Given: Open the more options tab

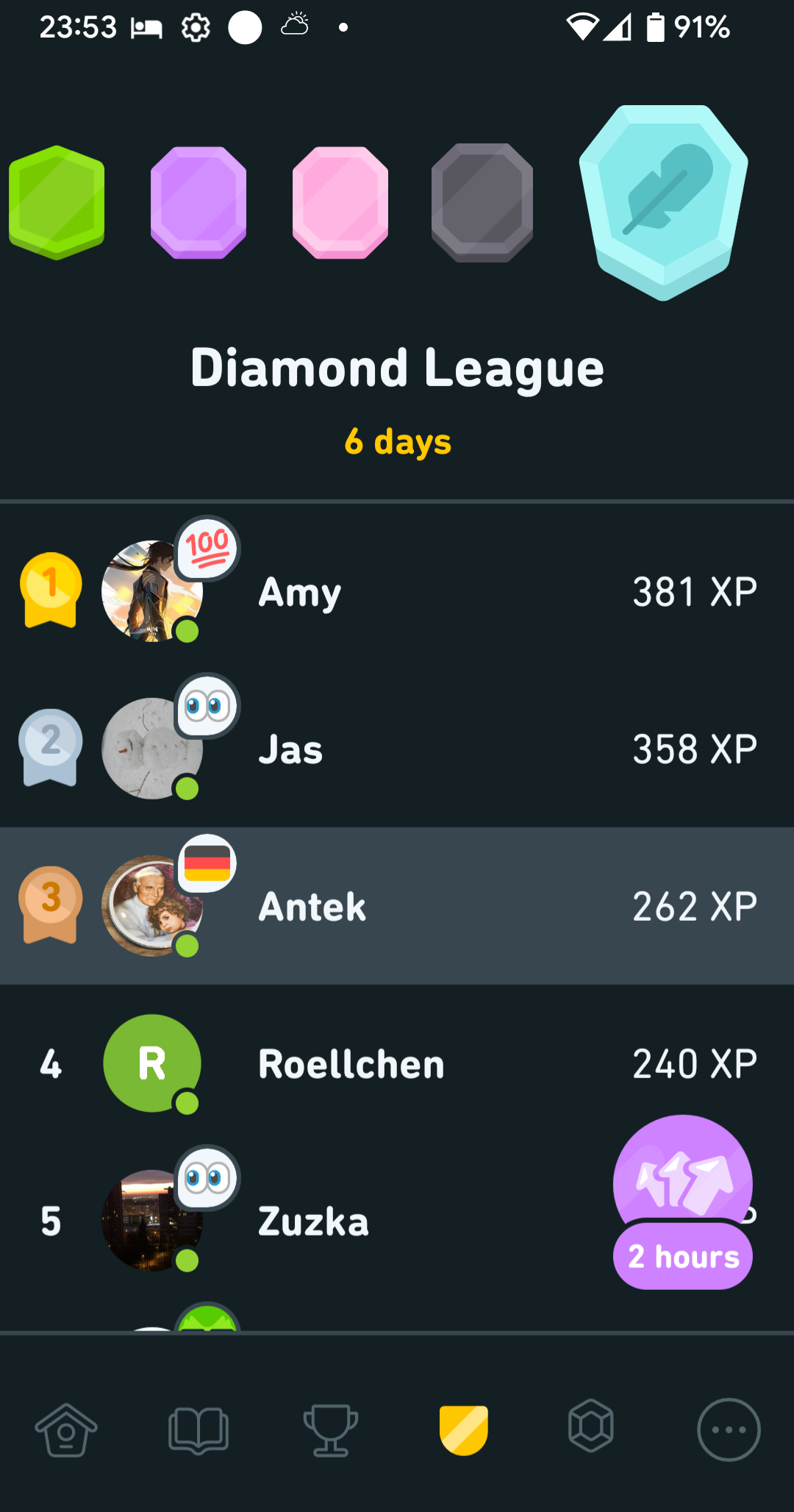Looking at the screenshot, I should [729, 1430].
